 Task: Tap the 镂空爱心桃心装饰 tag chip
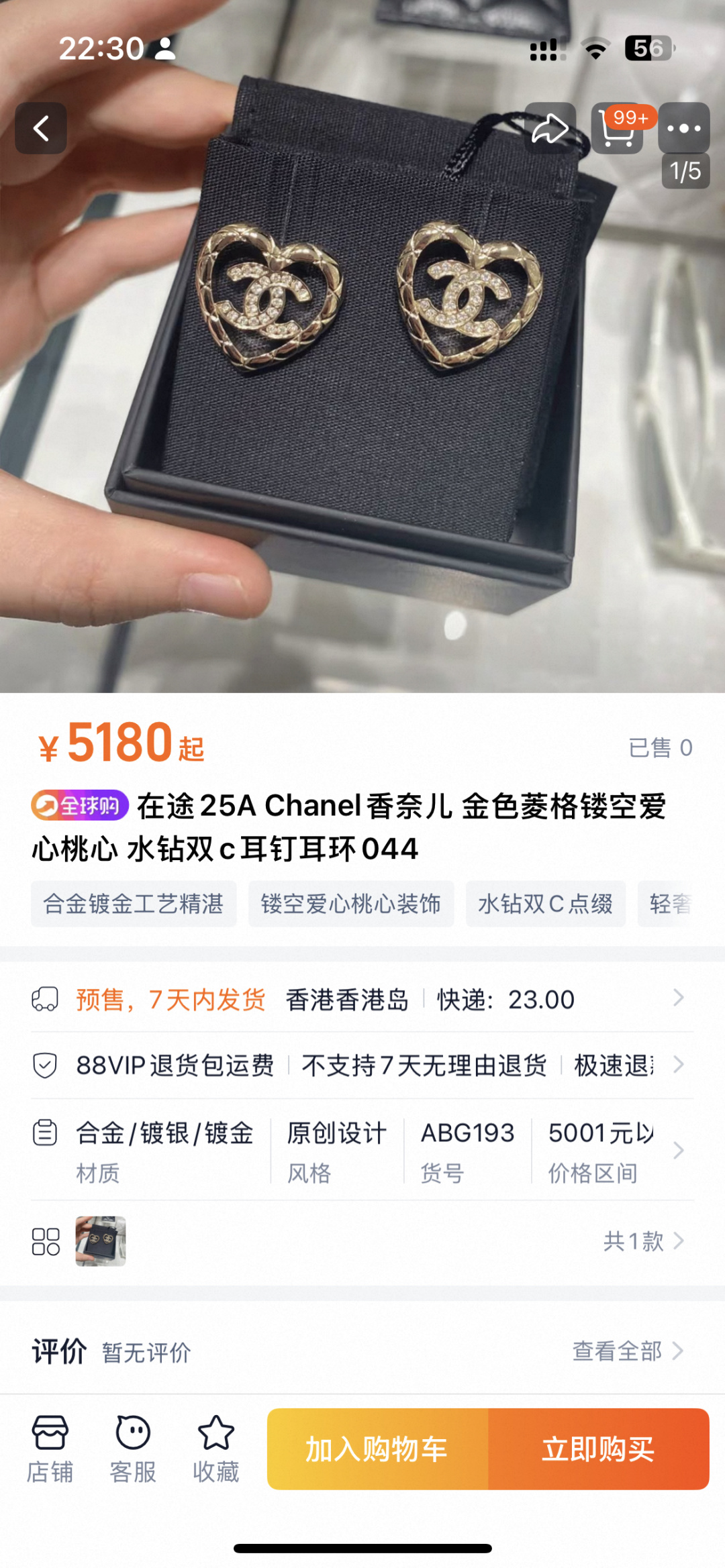tap(350, 904)
